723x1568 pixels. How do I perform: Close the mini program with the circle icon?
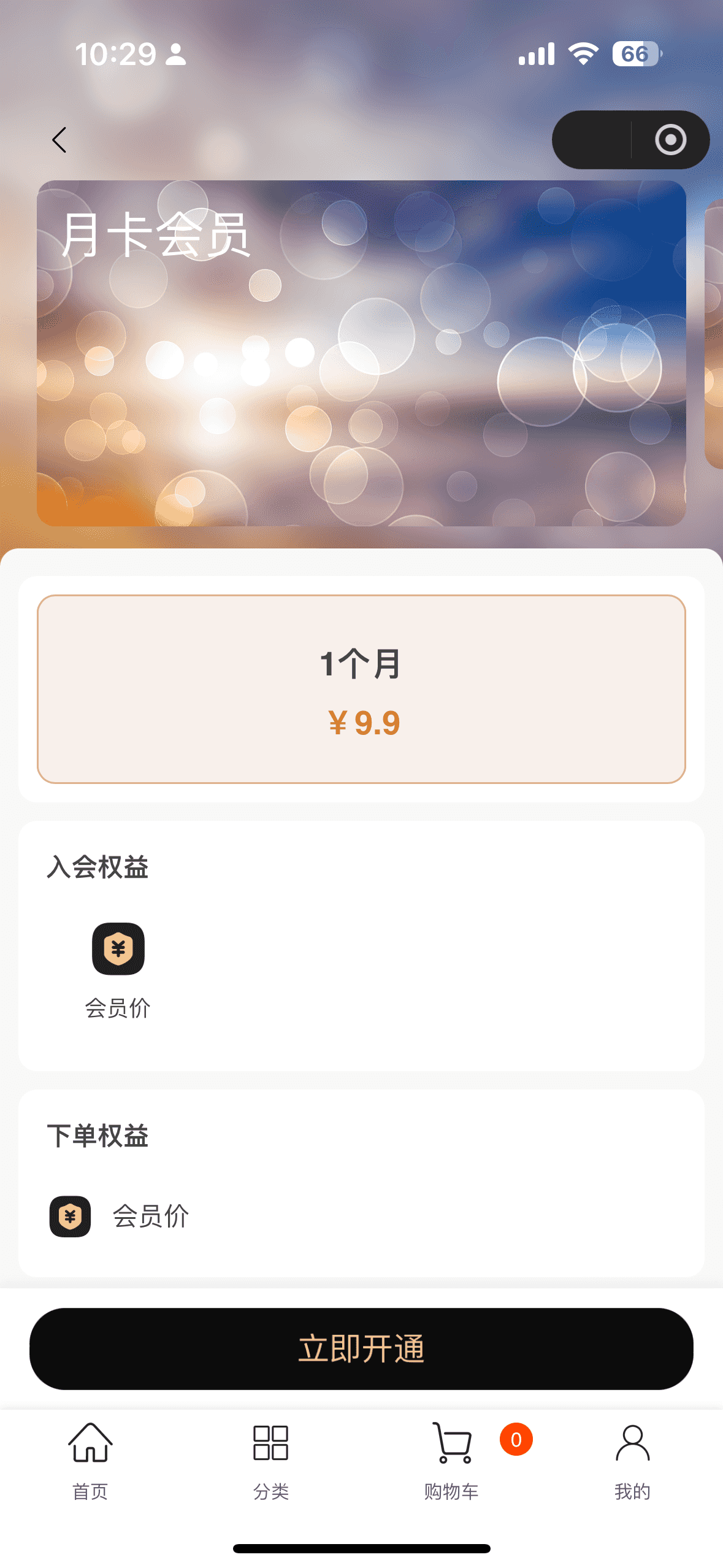tap(670, 140)
